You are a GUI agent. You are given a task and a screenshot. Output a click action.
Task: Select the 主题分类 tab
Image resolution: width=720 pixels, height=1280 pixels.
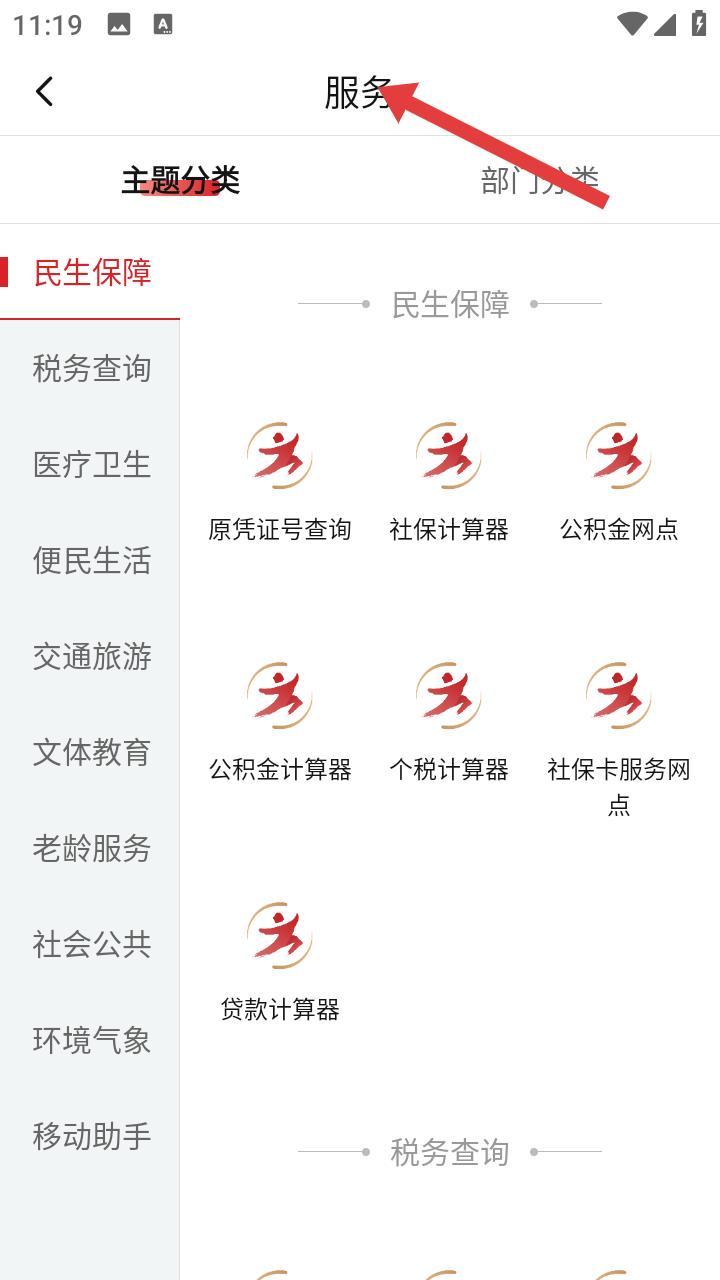click(x=181, y=181)
